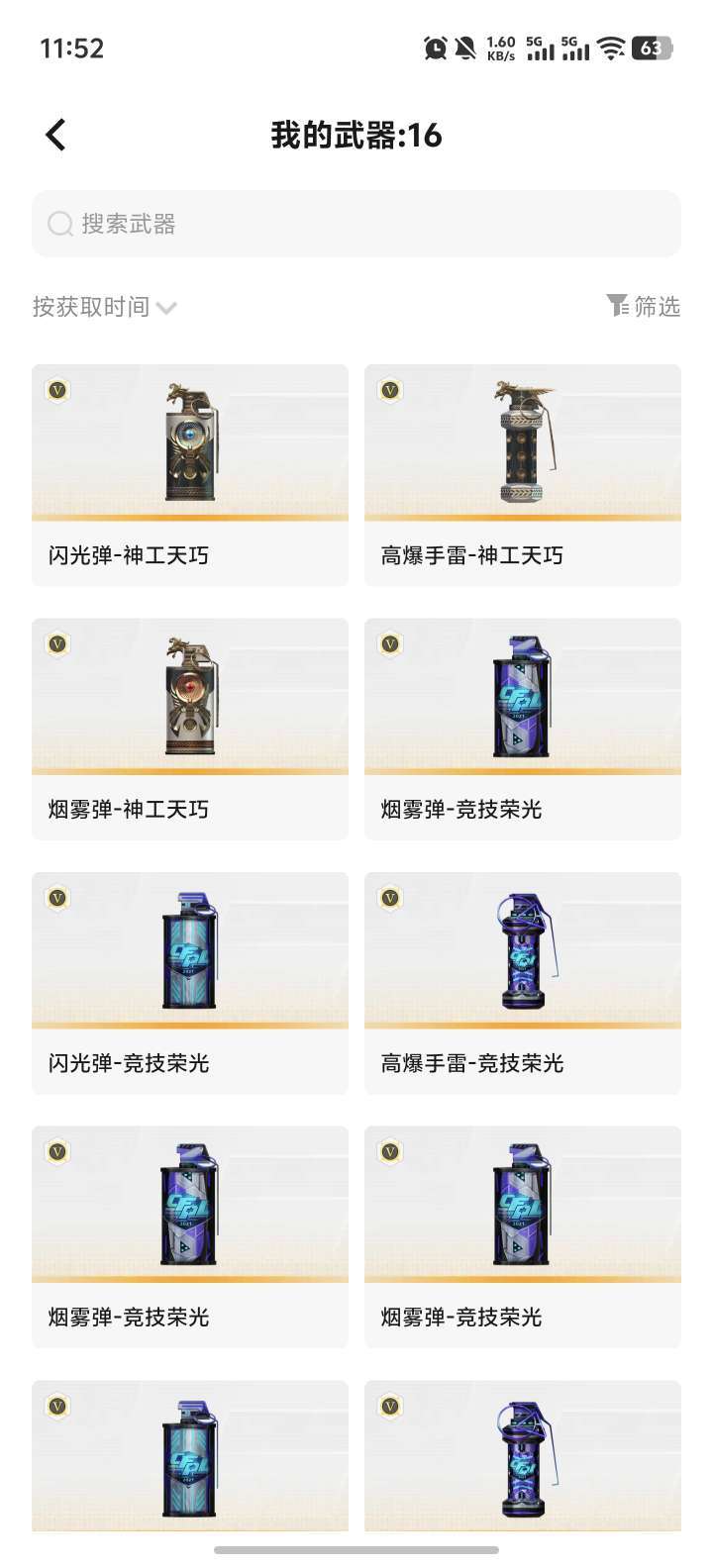The image size is (713, 1568).
Task: Tap the notification-muted bell icon in status bar
Action: click(x=466, y=48)
